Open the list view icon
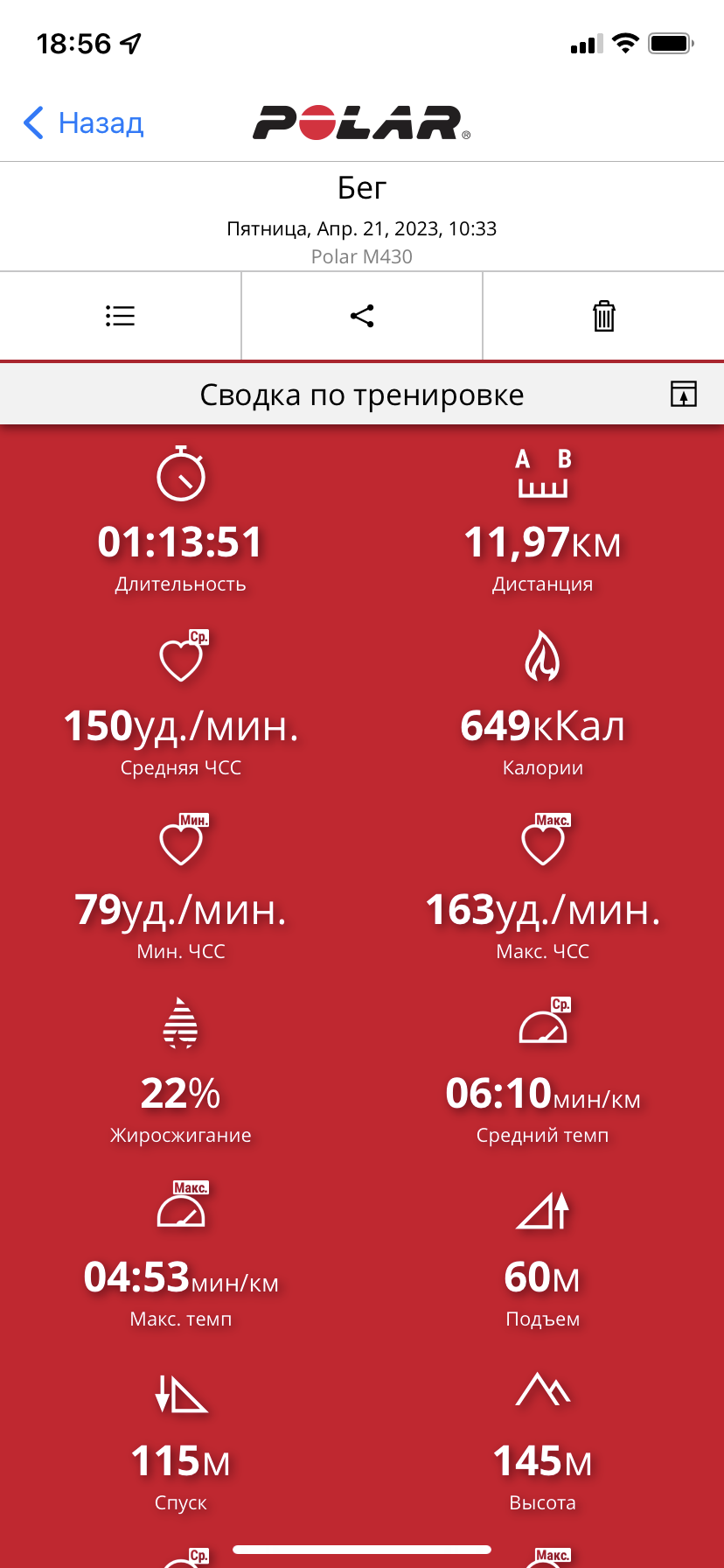 [x=121, y=316]
